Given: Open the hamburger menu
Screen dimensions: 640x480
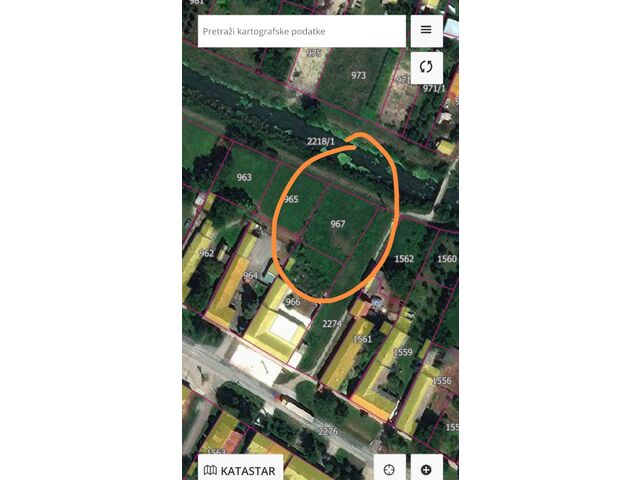Looking at the screenshot, I should click(x=426, y=30).
